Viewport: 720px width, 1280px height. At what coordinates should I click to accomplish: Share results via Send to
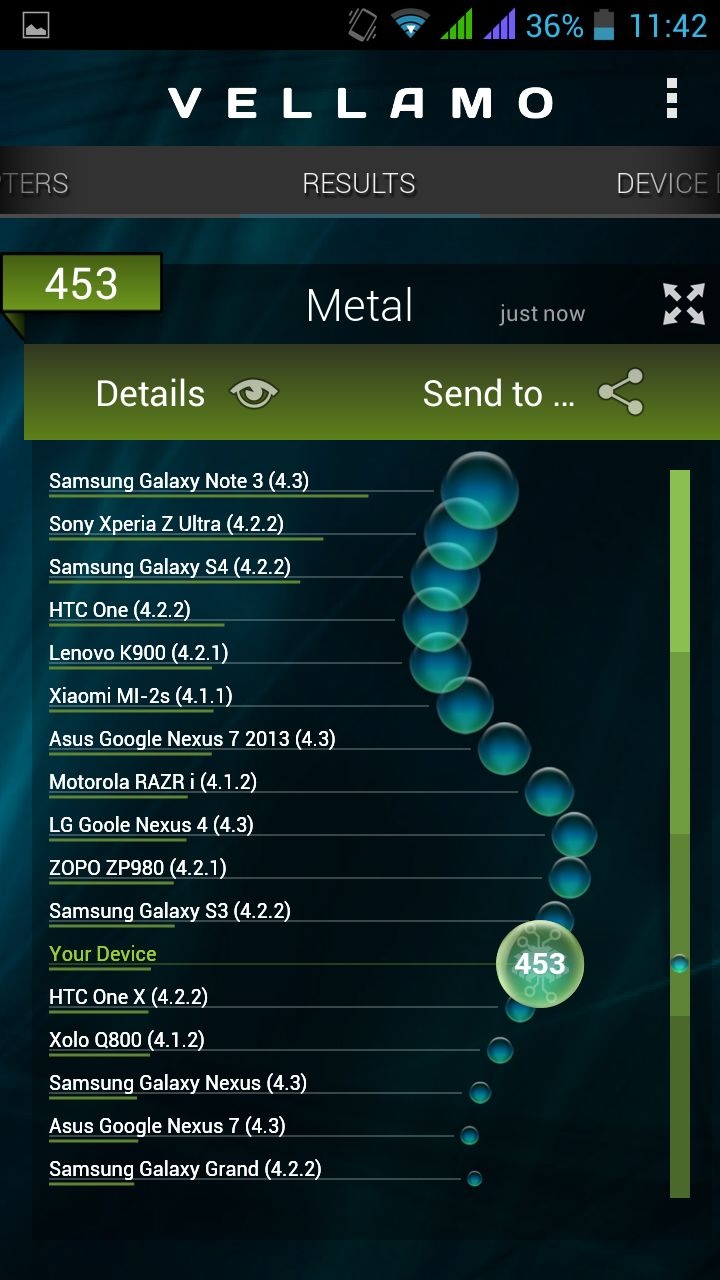[532, 394]
